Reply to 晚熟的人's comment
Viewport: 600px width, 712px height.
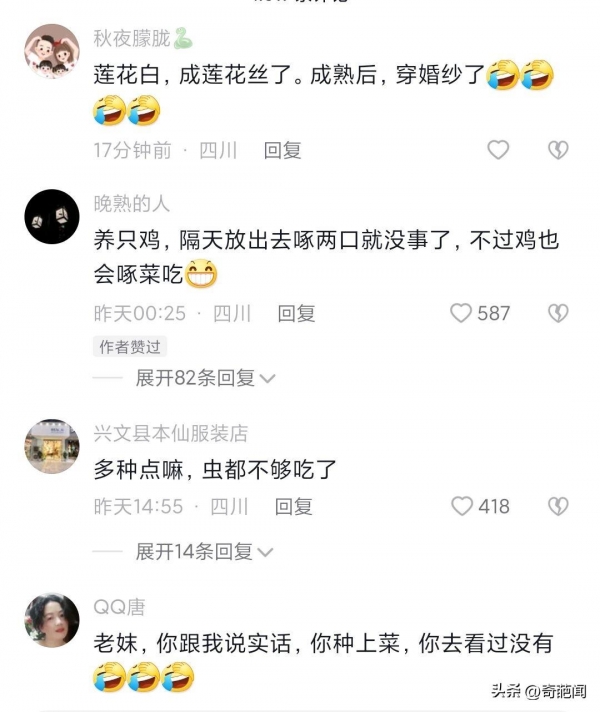click(x=296, y=313)
